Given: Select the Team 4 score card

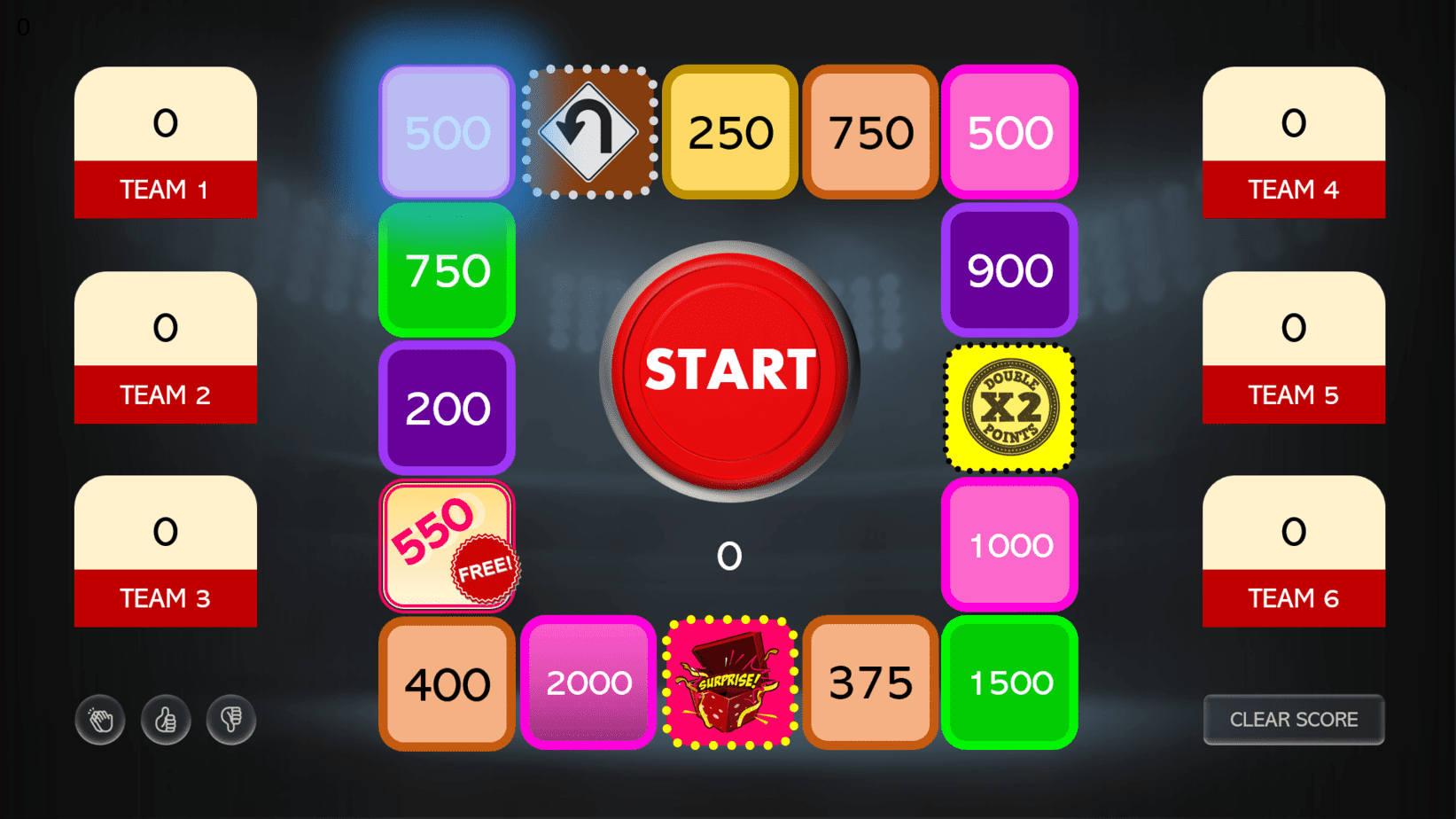Looking at the screenshot, I should click(x=1293, y=142).
